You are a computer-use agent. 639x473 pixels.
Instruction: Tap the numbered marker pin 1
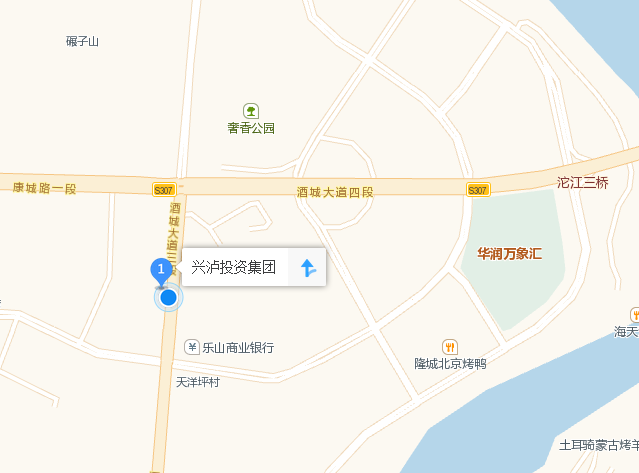160,270
